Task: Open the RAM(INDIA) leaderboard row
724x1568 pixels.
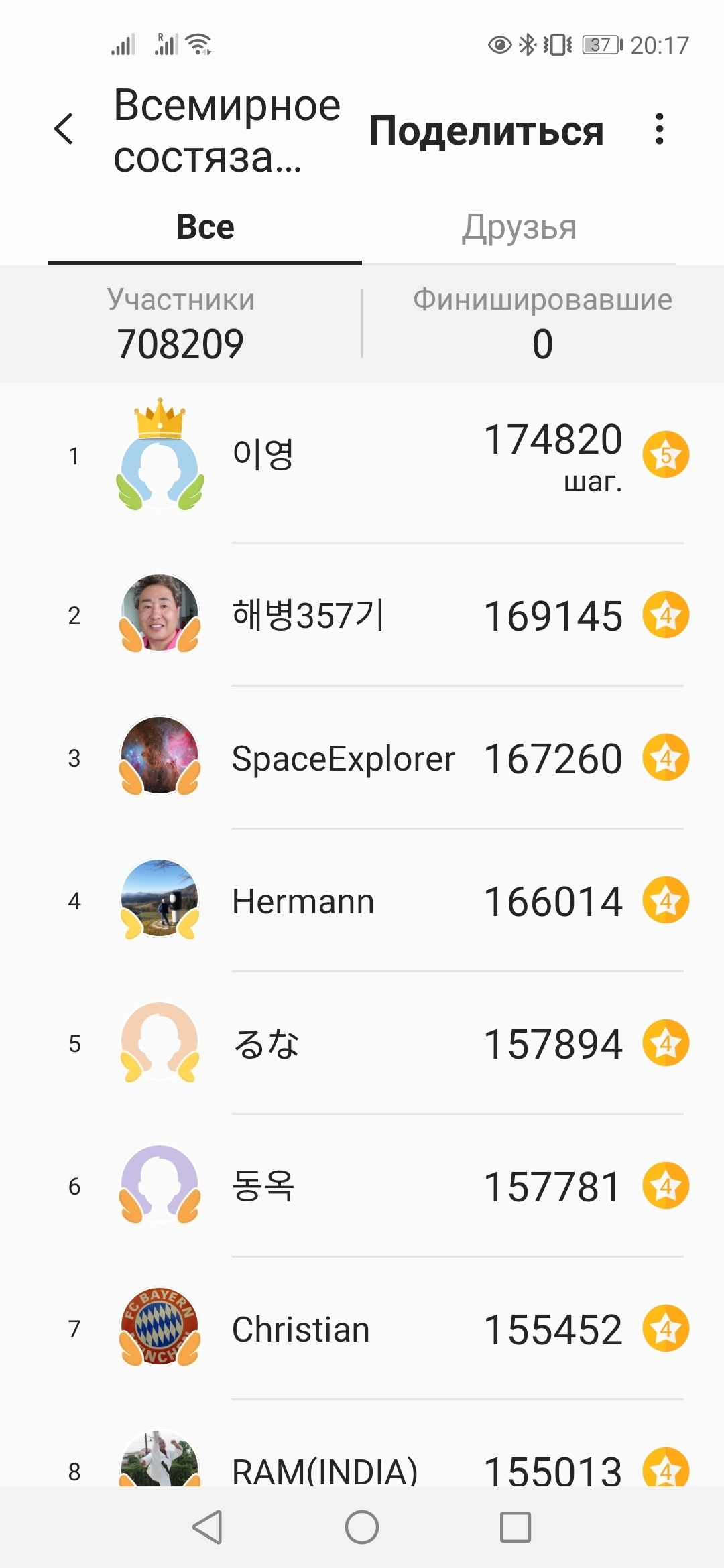Action: click(x=362, y=1467)
